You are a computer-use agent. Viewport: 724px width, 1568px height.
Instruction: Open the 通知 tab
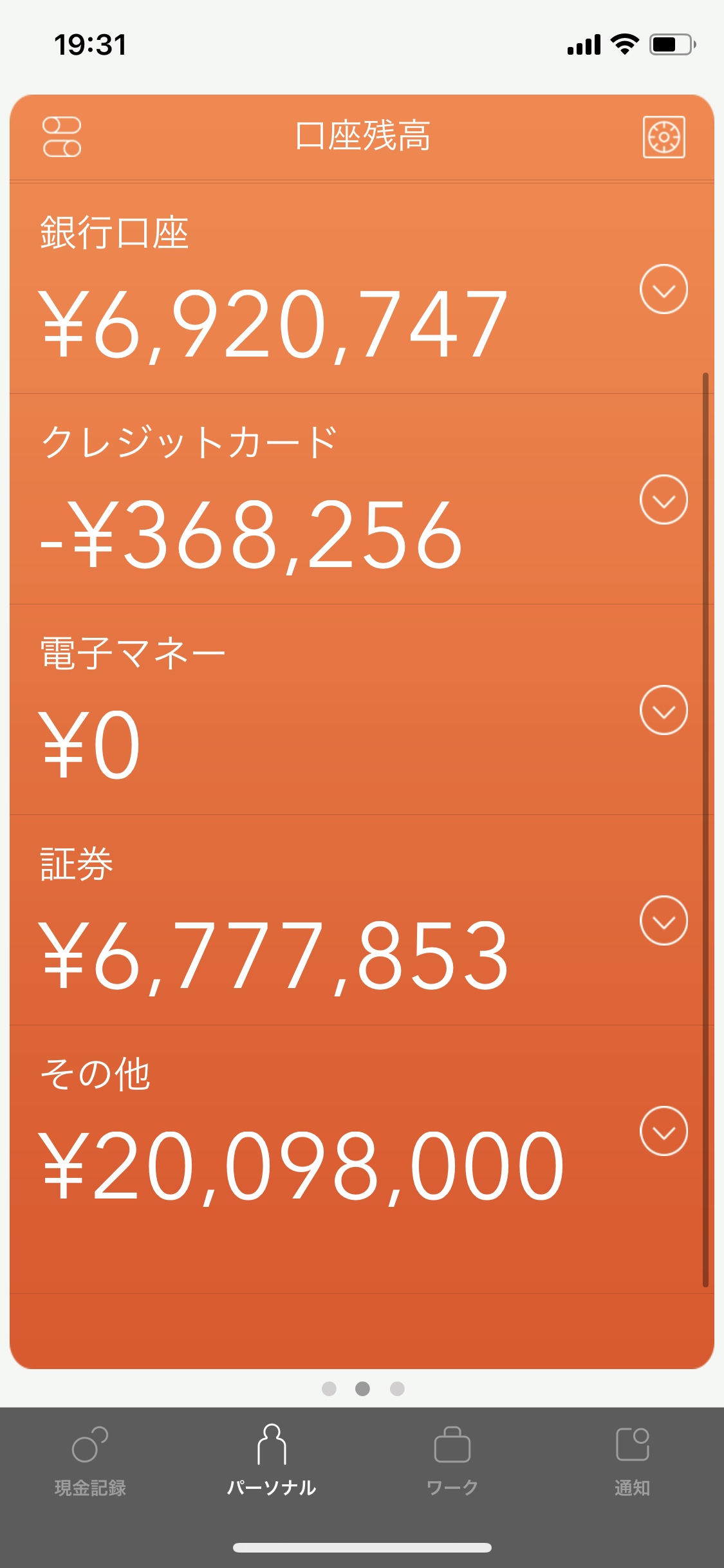coord(633,1461)
